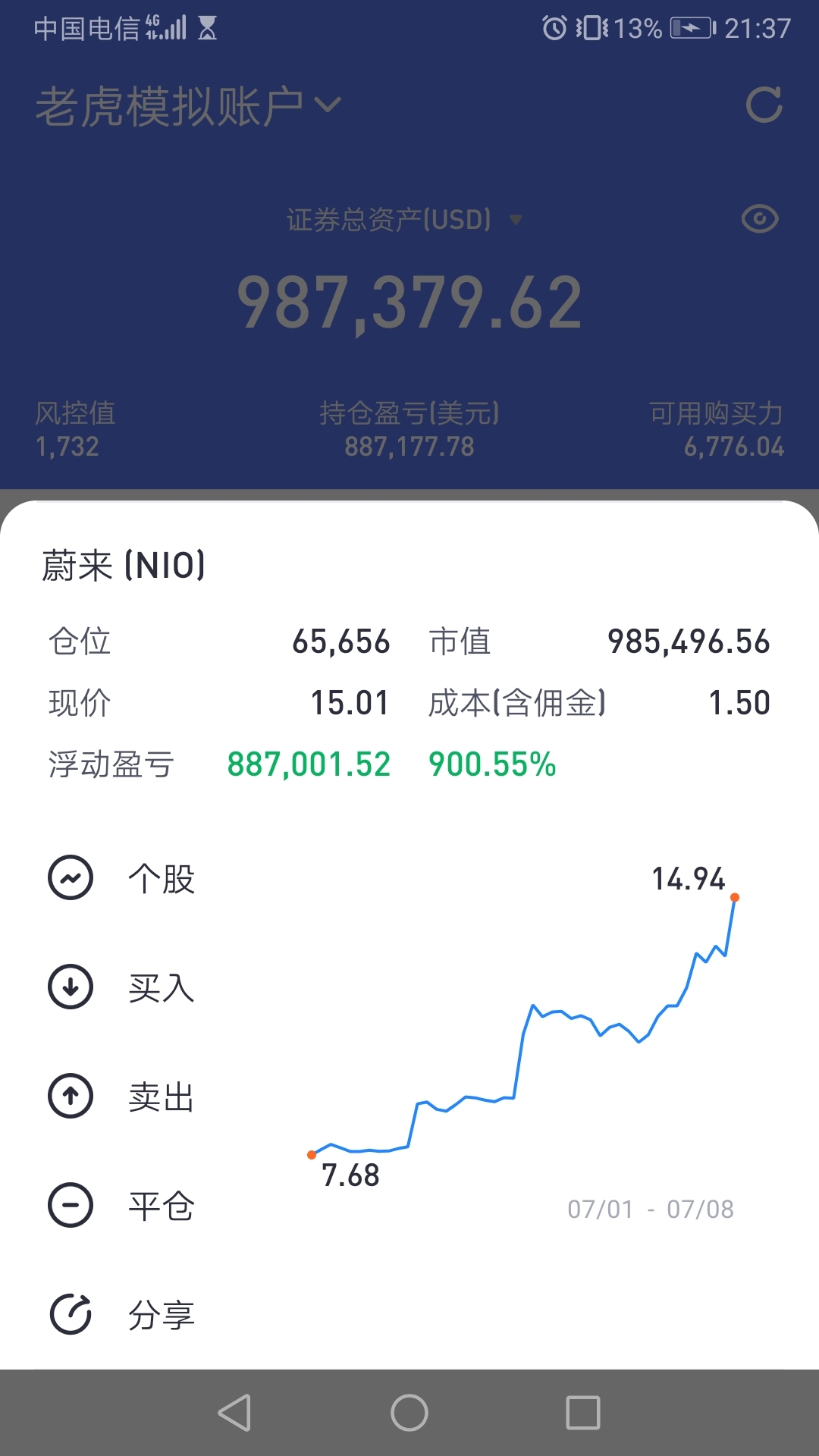Open the 个股 stock details option
The image size is (819, 1456).
[x=121, y=878]
